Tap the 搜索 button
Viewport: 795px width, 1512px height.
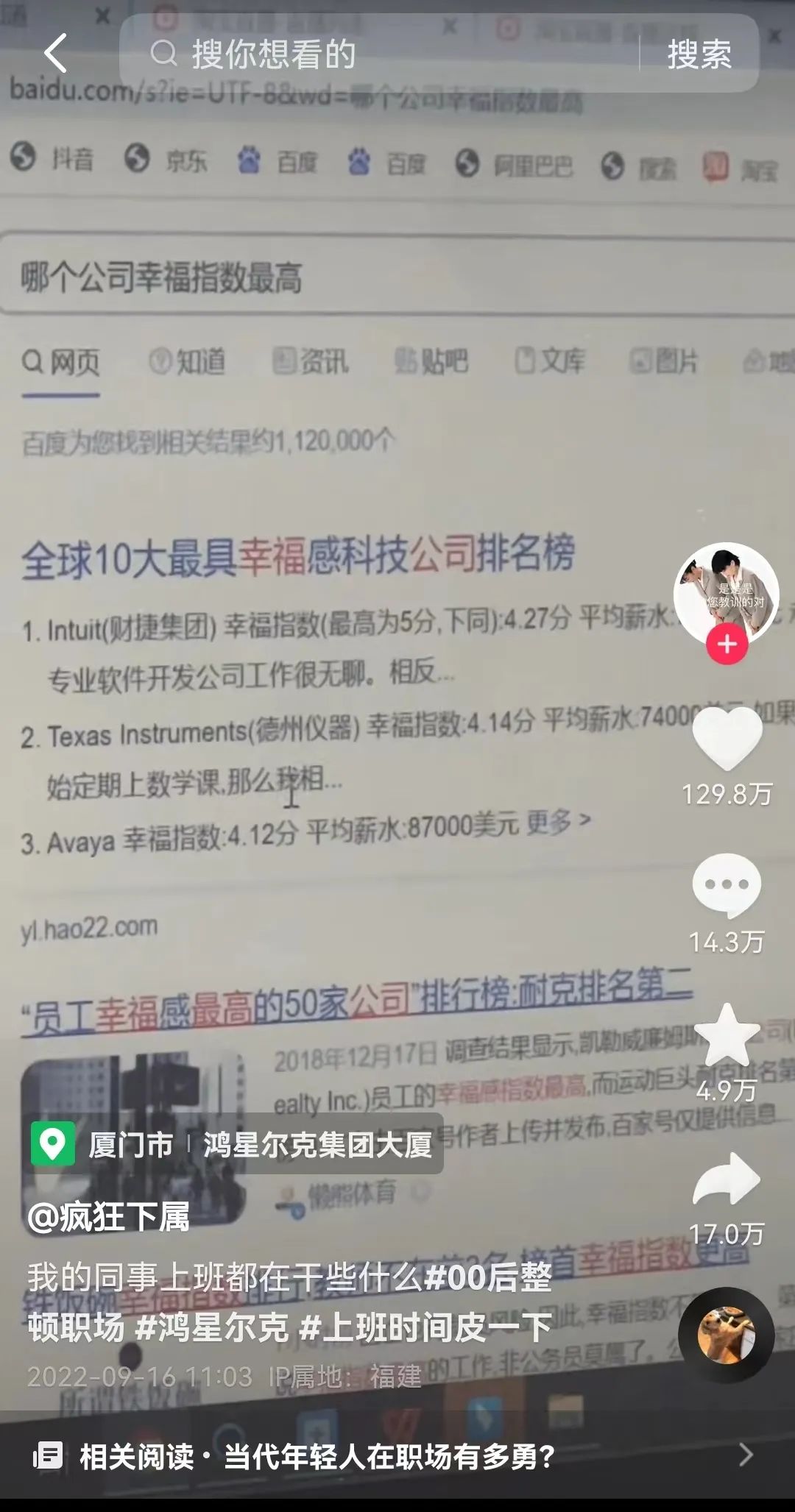tap(699, 54)
